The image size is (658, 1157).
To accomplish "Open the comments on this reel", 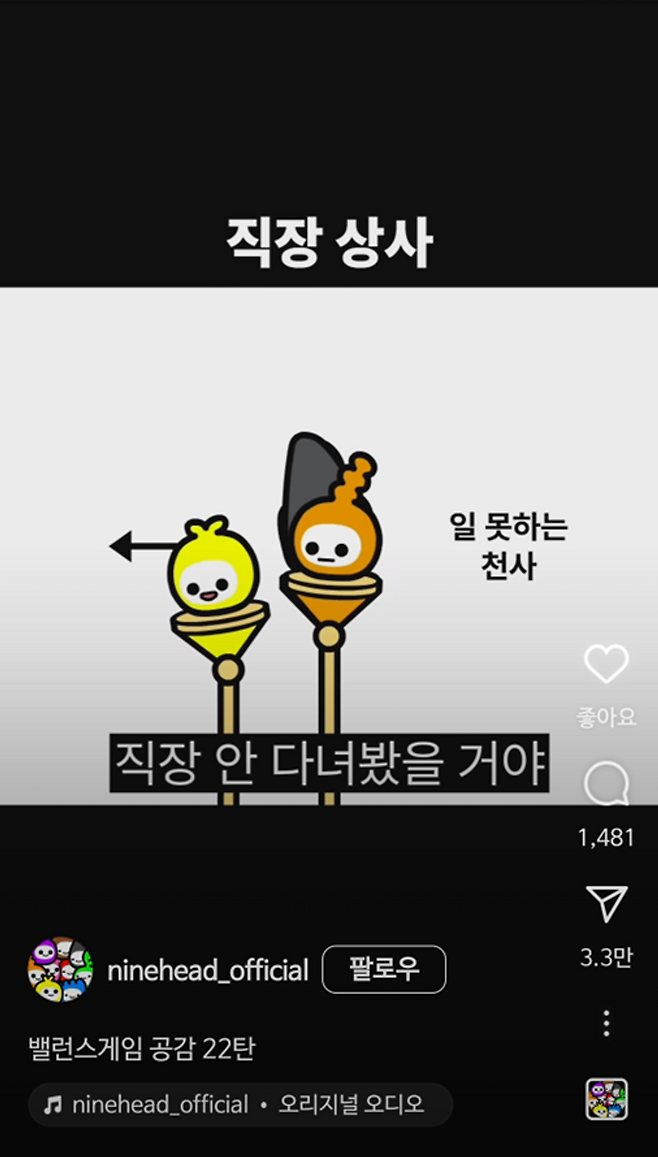I will (606, 786).
